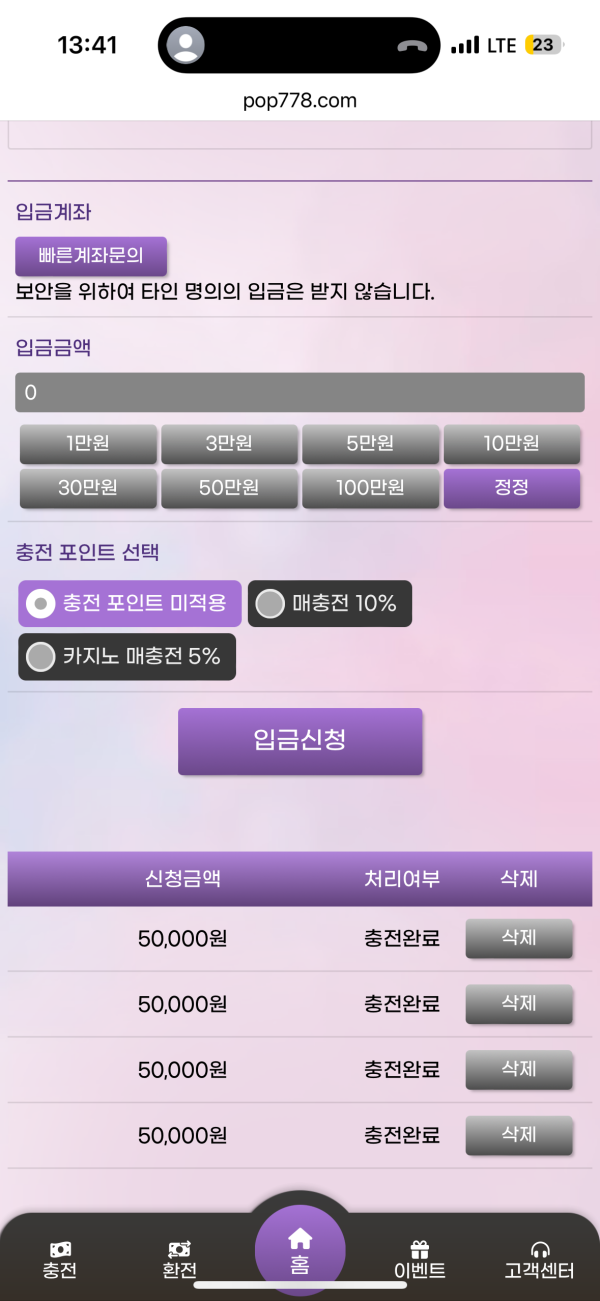Open the 이벤트 tab
The image size is (600, 1301).
(x=420, y=1260)
